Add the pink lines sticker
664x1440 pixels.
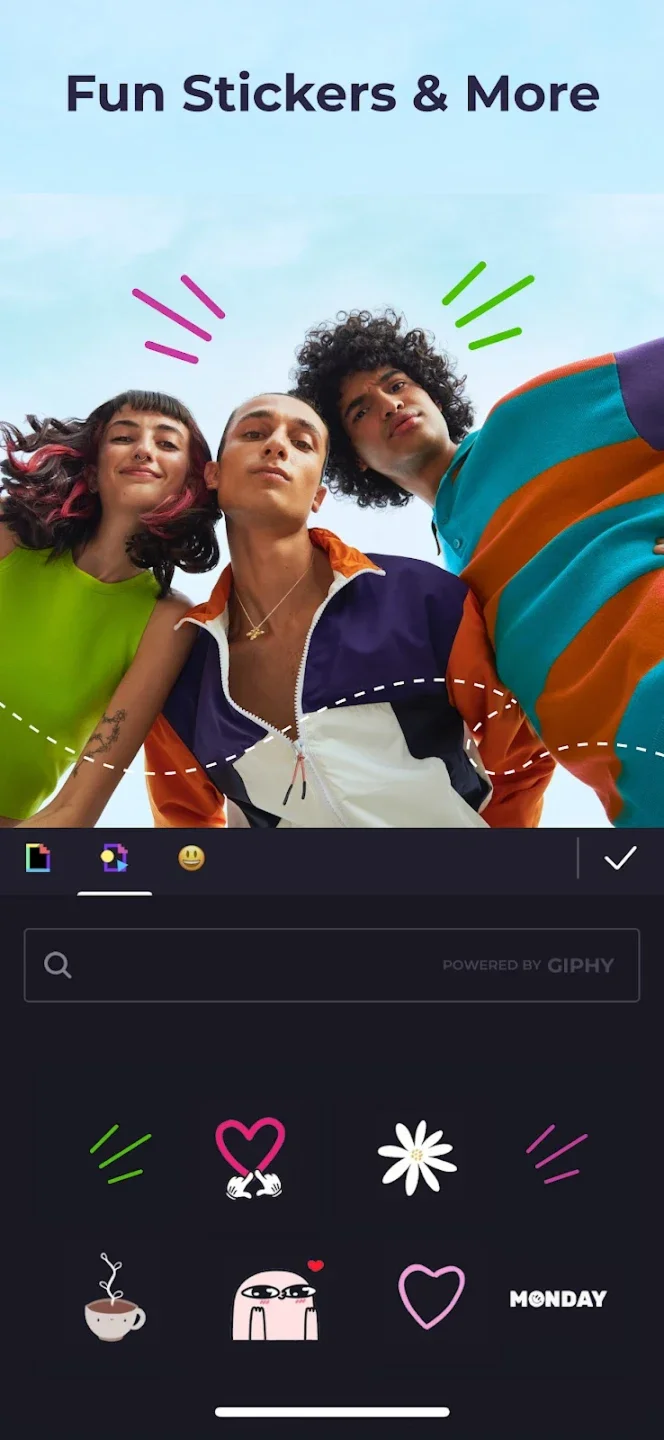[556, 1154]
